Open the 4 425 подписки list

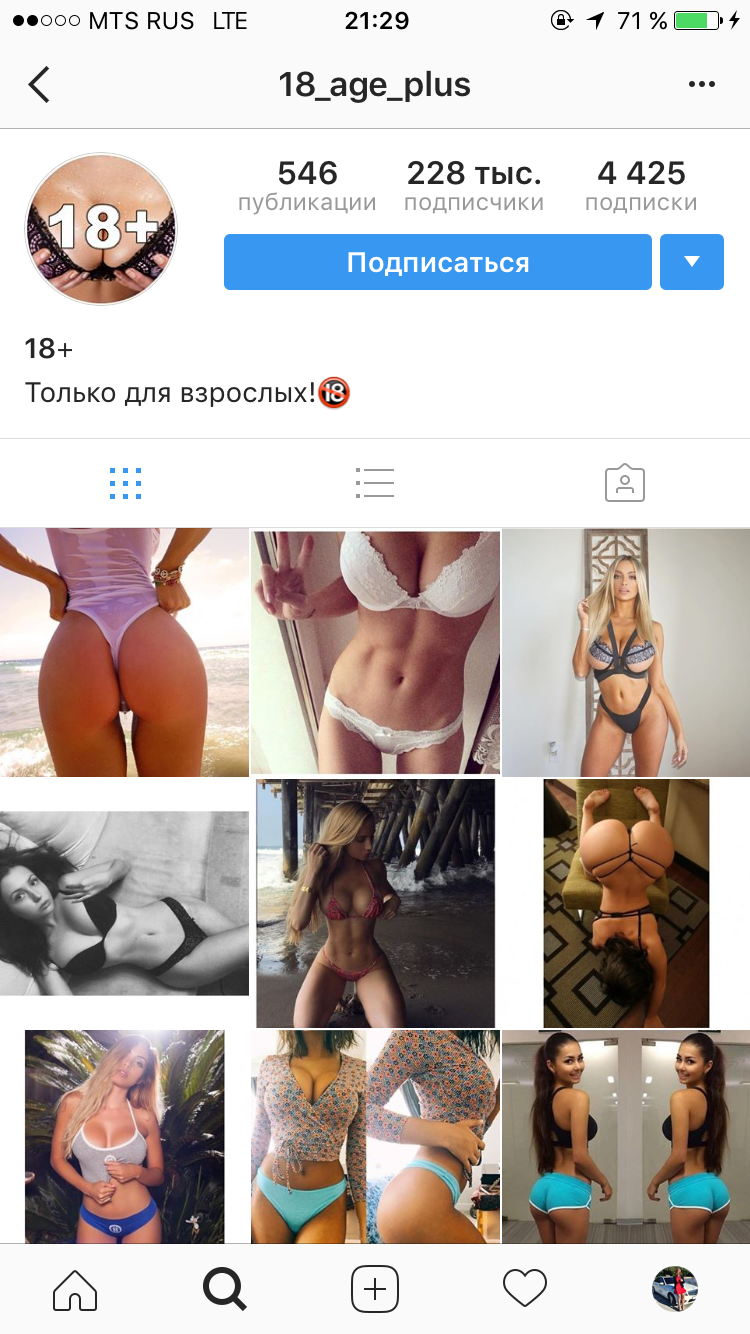tap(641, 186)
